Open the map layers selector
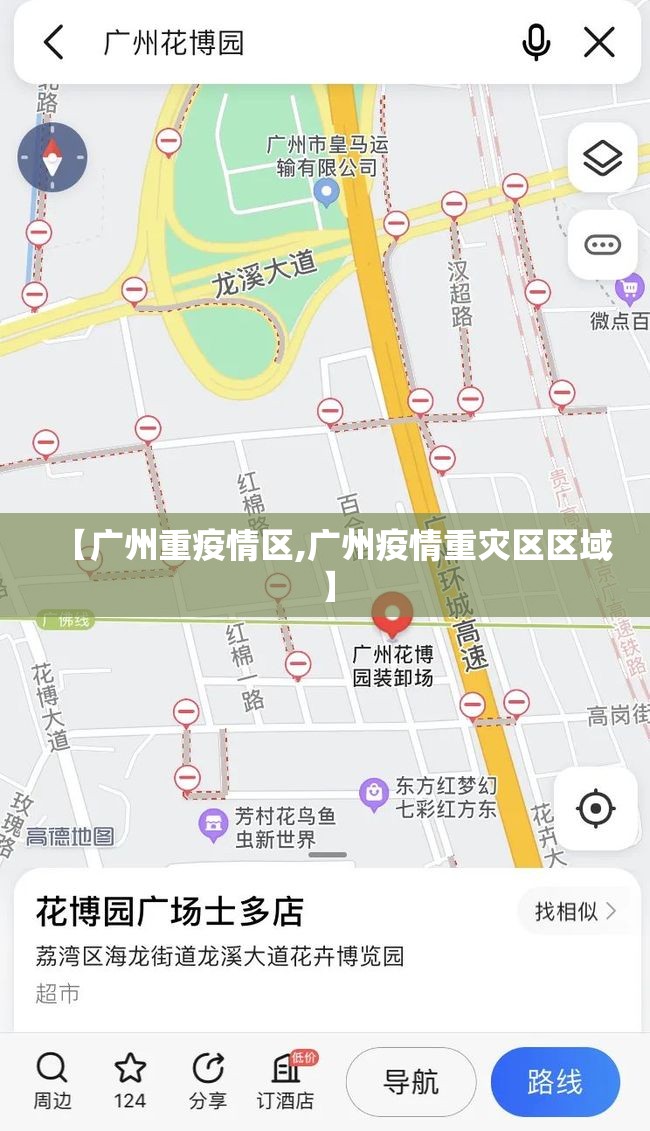 tap(602, 157)
